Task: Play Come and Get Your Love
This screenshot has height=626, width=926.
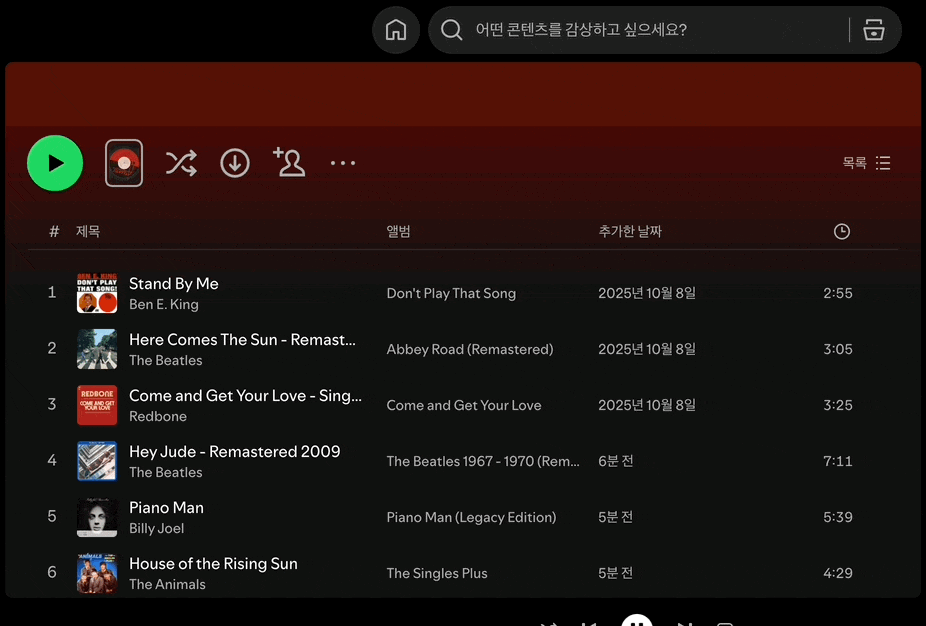Action: pyautogui.click(x=245, y=396)
